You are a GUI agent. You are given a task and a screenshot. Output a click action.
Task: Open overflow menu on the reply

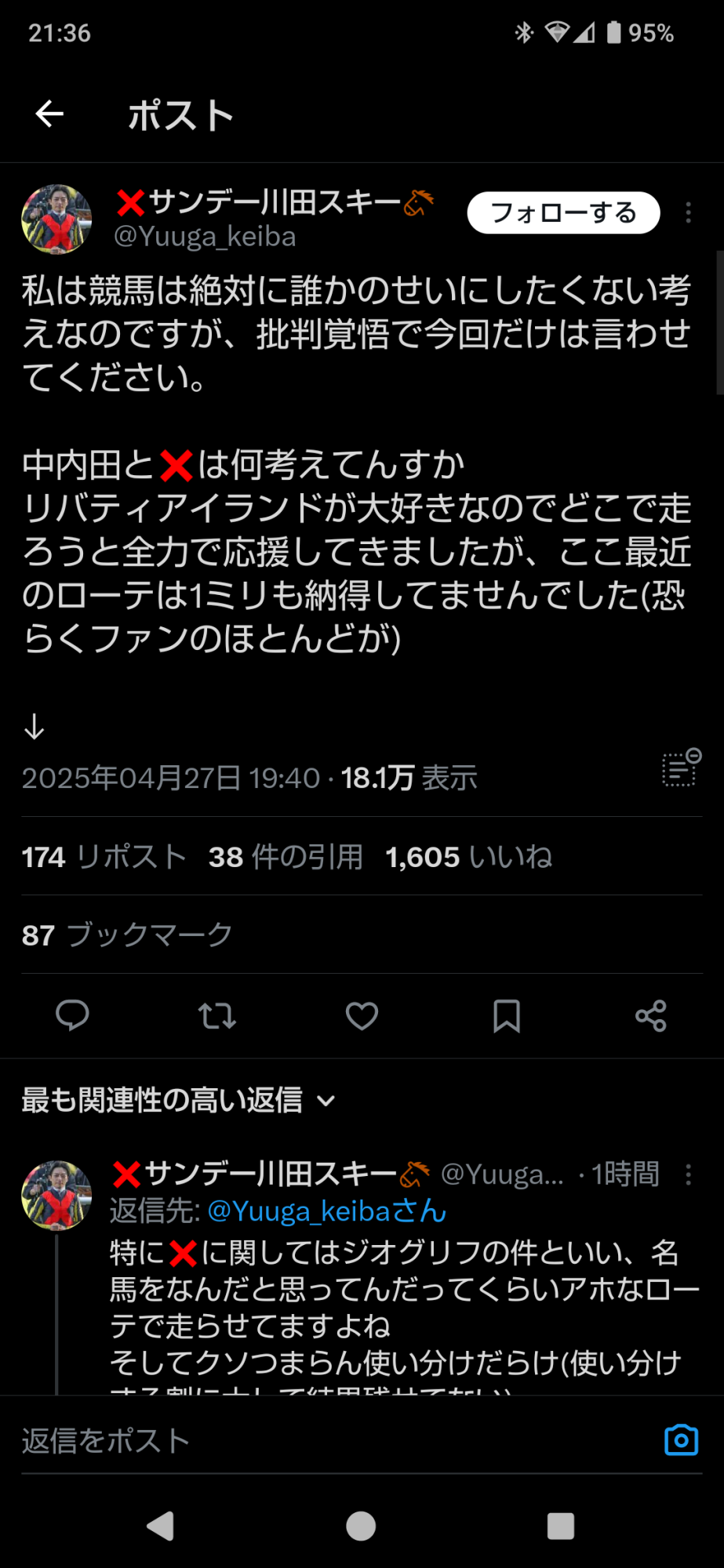[688, 1174]
